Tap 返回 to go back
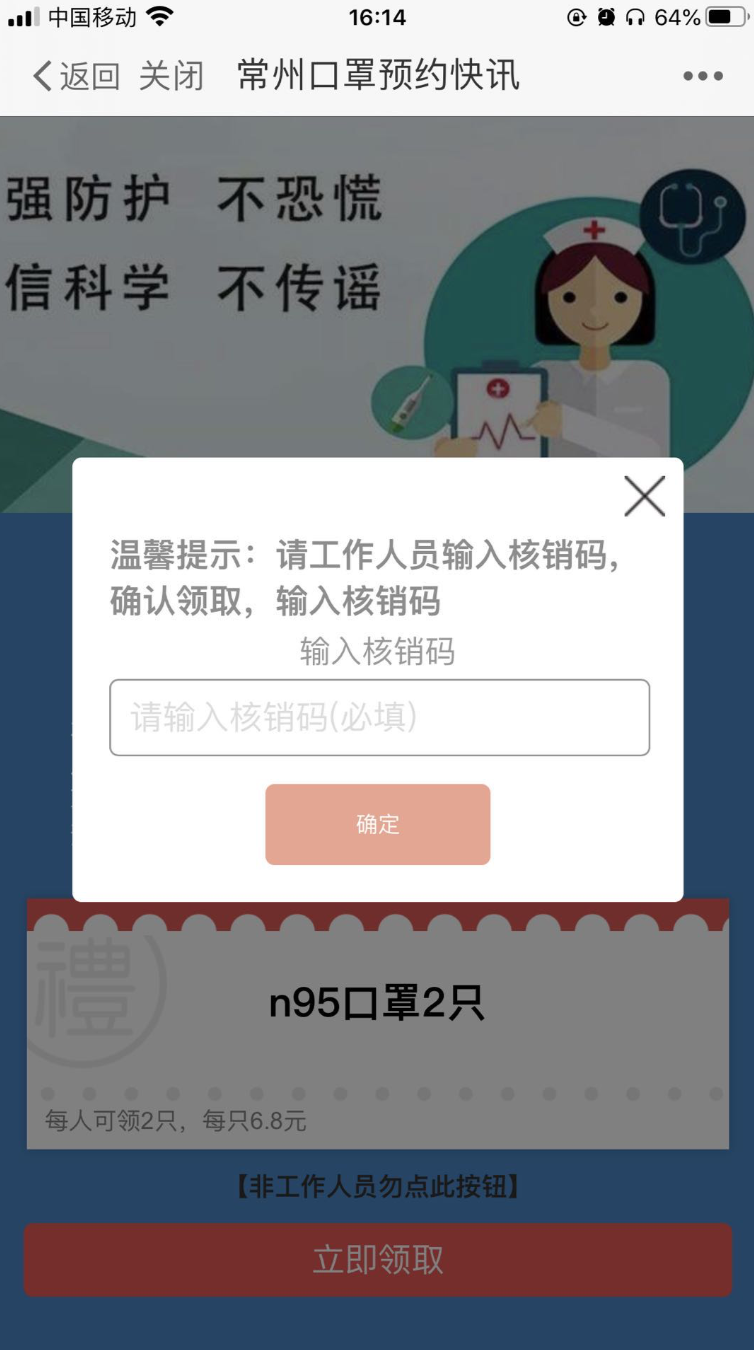This screenshot has width=754, height=1350. click(x=76, y=76)
